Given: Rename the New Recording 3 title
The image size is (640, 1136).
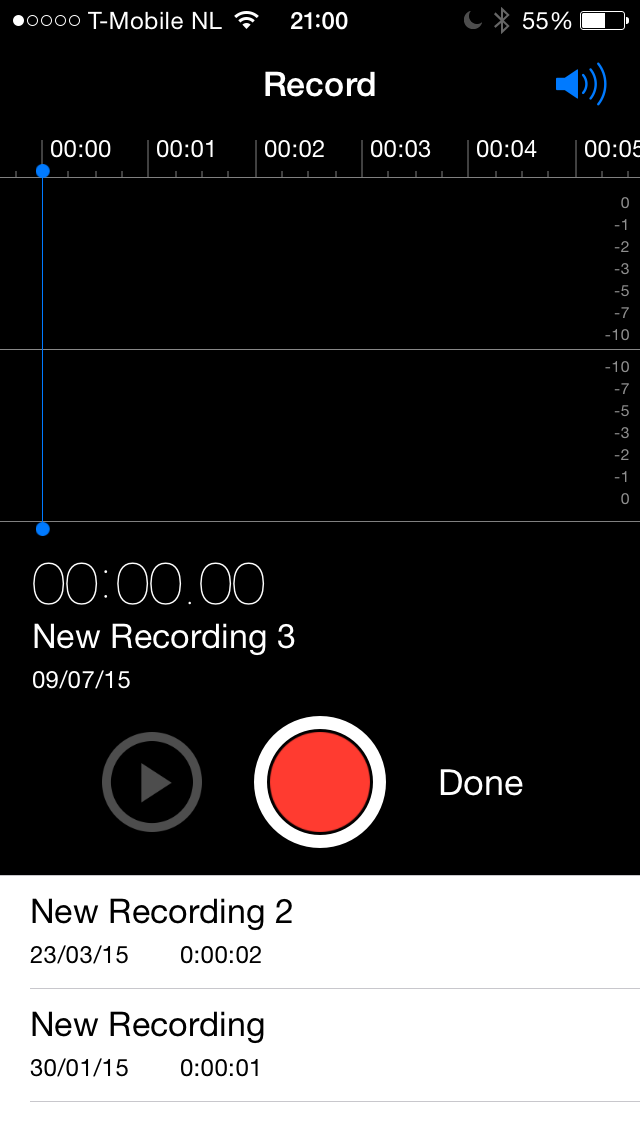Looking at the screenshot, I should [x=164, y=637].
